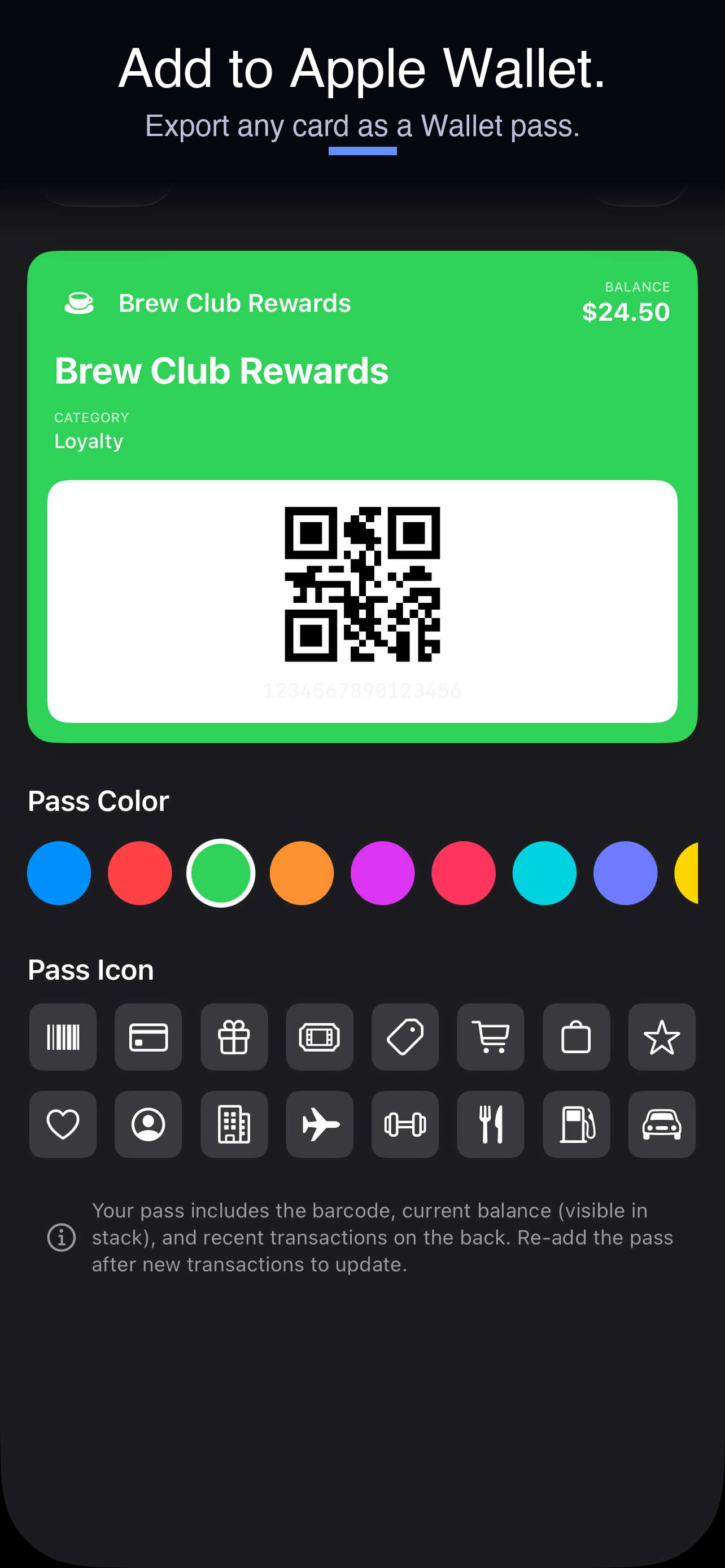Select the credit card pass icon
The height and width of the screenshot is (1568, 725).
[x=149, y=1037]
